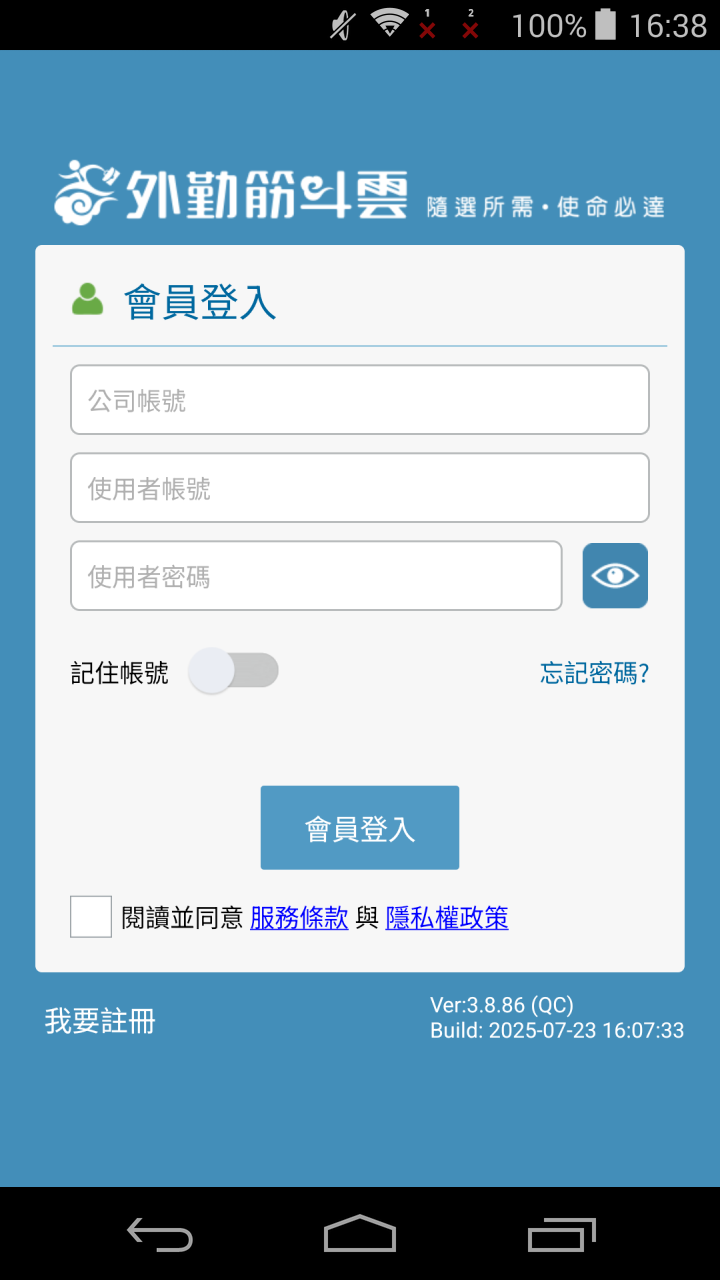Show password with the eye icon
720x1280 pixels.
(x=615, y=576)
